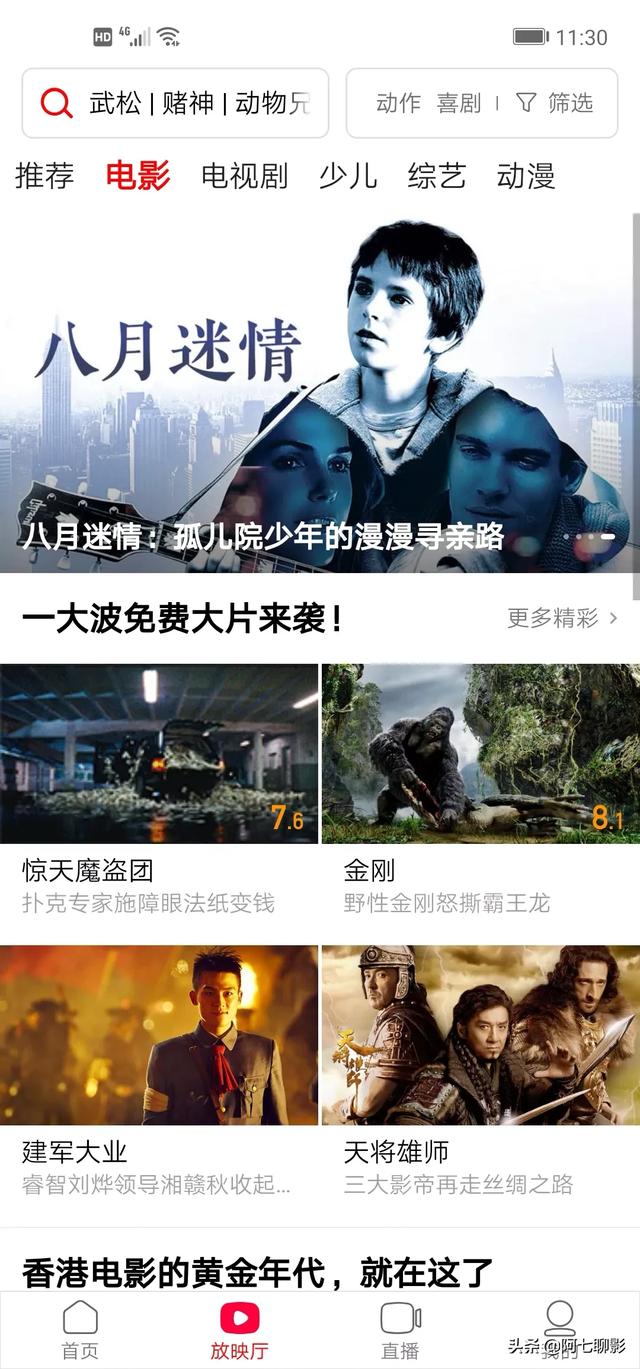
Task: Tap 更多精彩 to see more free movies
Action: (x=562, y=618)
